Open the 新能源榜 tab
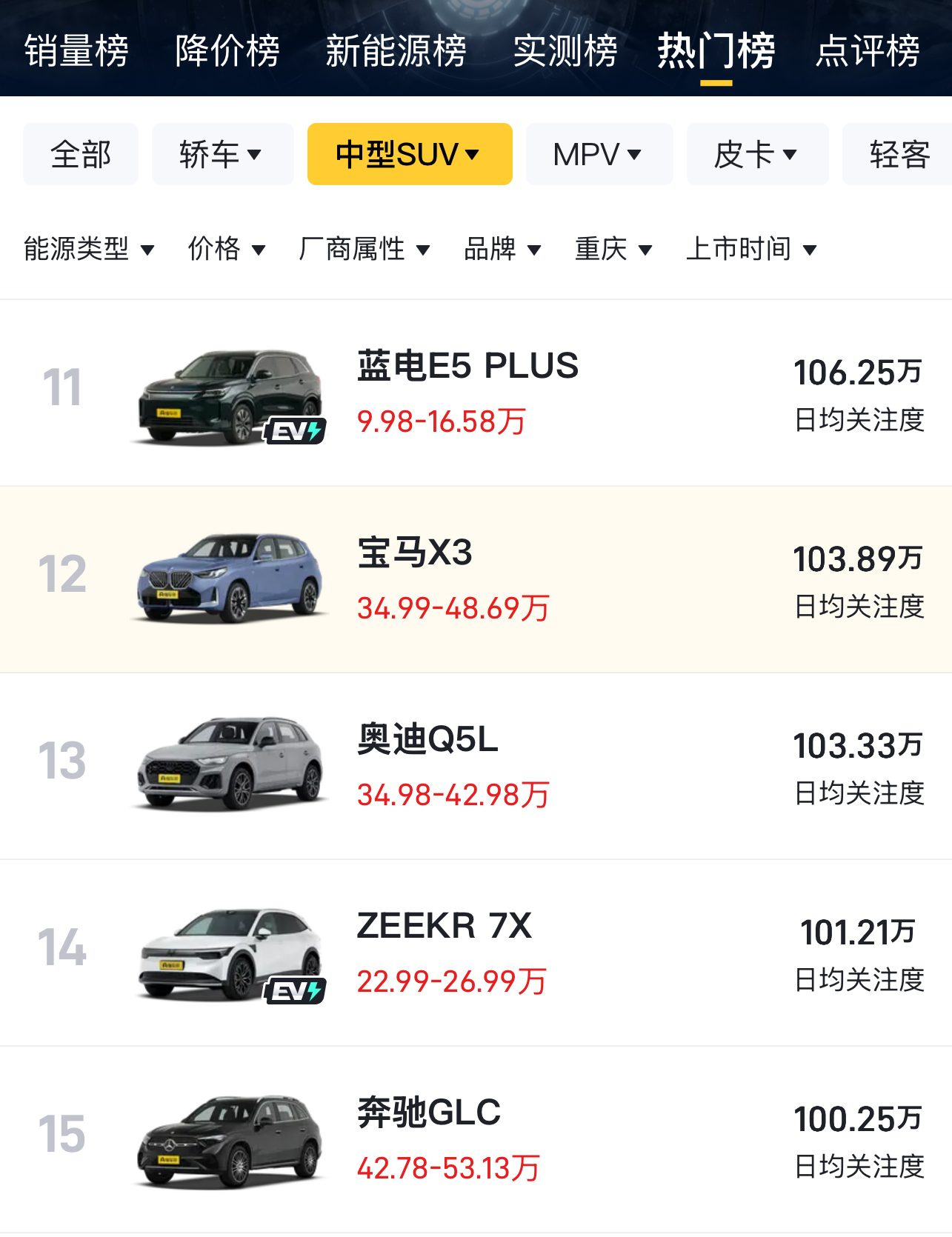The width and height of the screenshot is (952, 1237). click(396, 51)
